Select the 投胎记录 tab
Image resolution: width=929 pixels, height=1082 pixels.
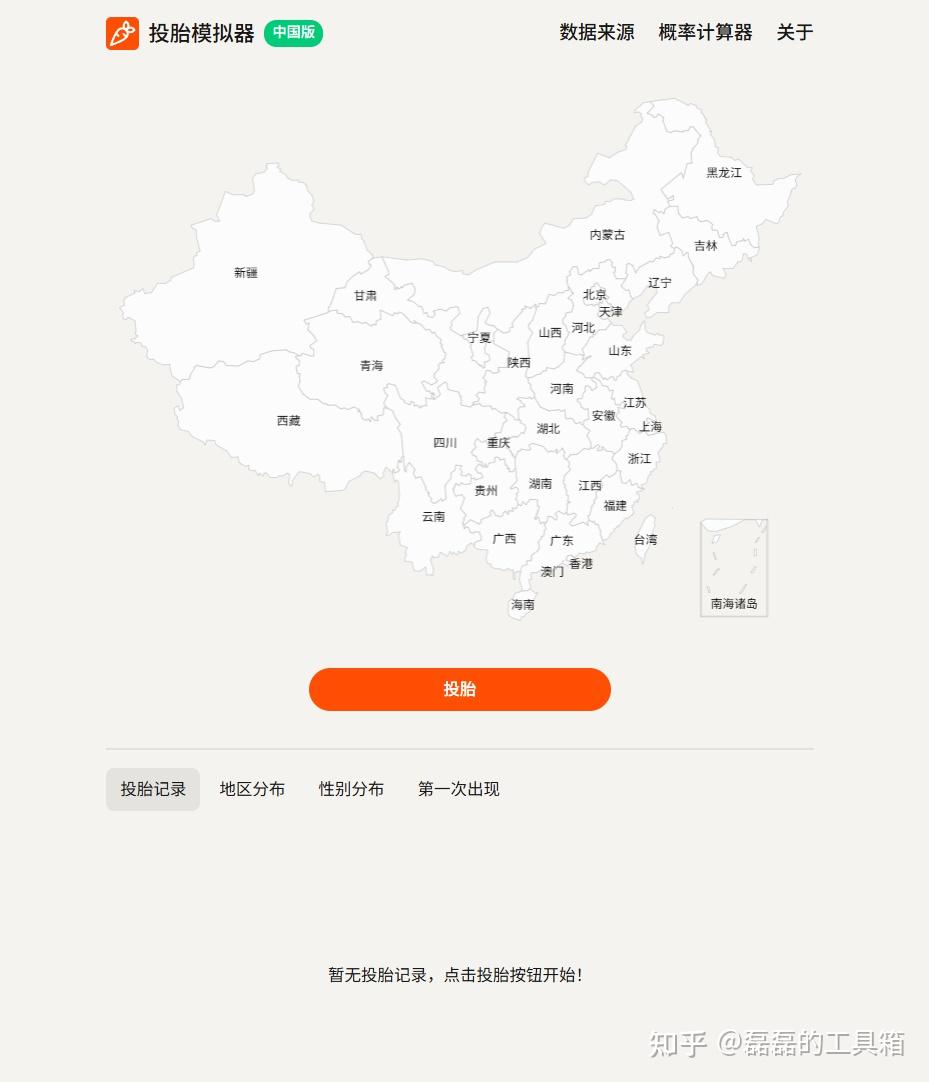click(x=153, y=789)
